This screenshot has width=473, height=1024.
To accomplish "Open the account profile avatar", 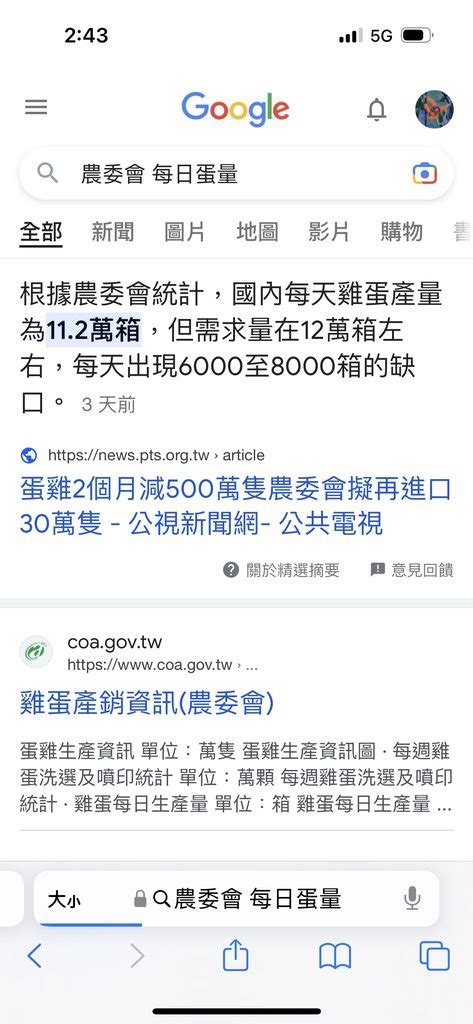I will coord(434,109).
